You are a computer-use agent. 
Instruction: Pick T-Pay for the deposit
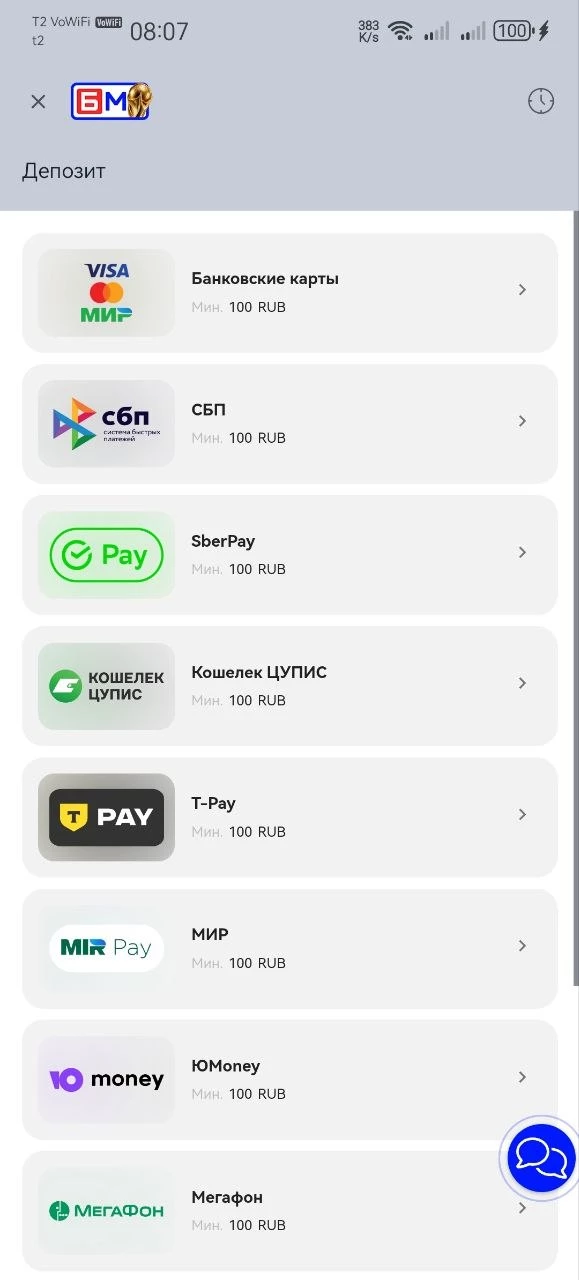point(290,817)
